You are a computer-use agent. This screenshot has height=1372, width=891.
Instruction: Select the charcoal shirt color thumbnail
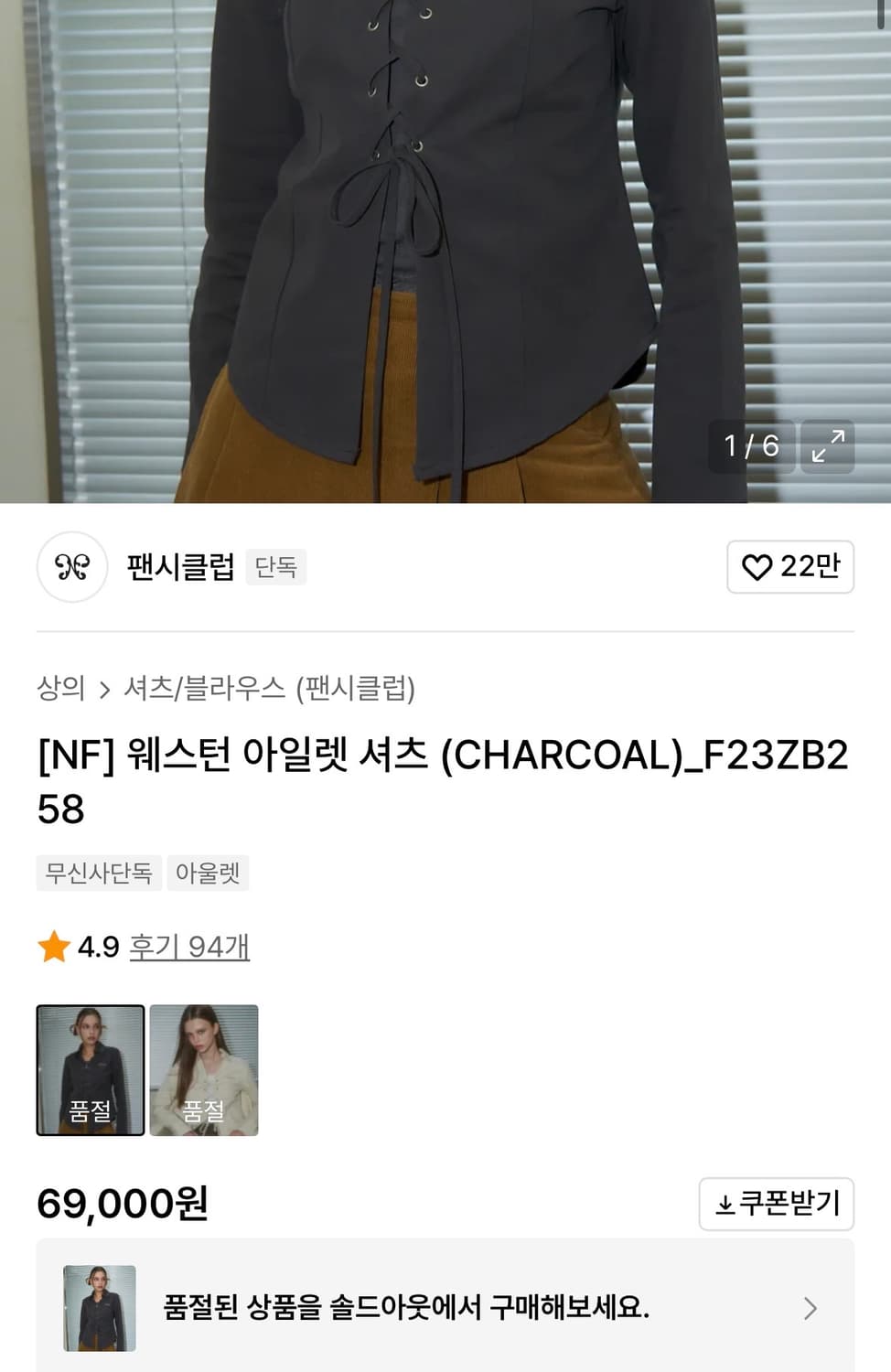coord(90,1070)
